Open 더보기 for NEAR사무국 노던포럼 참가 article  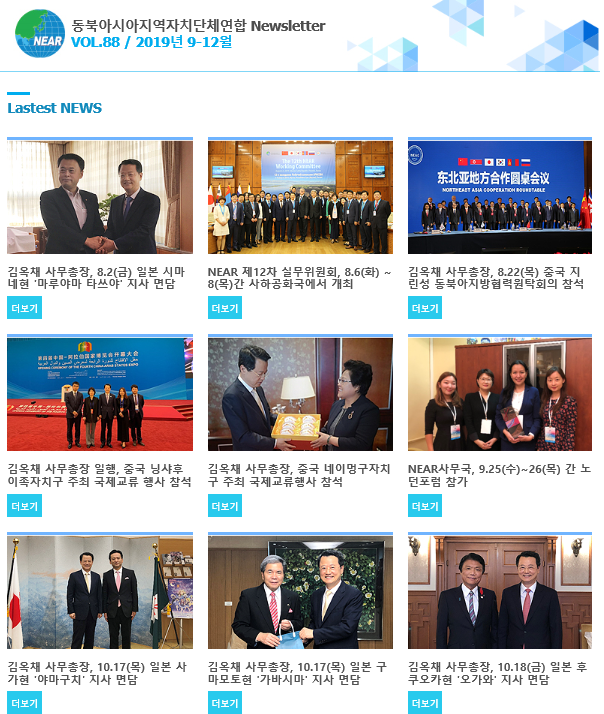[425, 506]
